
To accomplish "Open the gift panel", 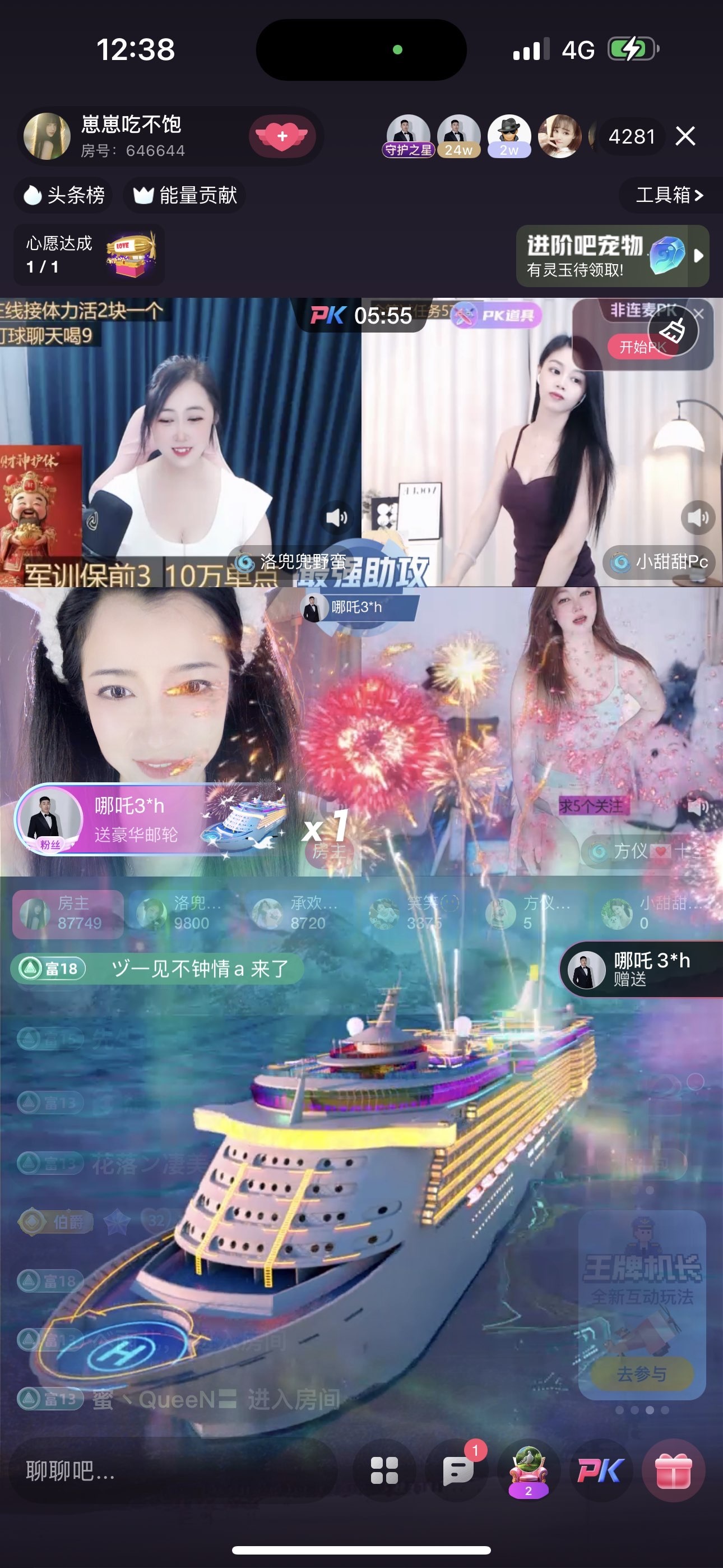I will point(674,1472).
